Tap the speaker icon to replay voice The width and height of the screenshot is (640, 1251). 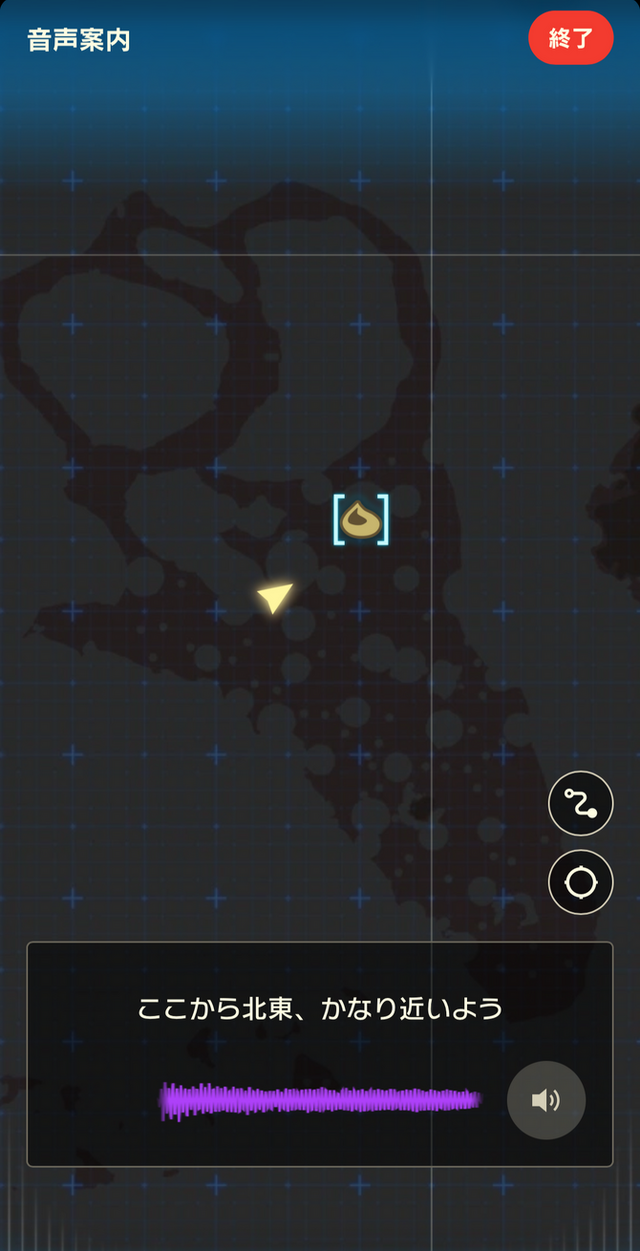pos(545,1101)
